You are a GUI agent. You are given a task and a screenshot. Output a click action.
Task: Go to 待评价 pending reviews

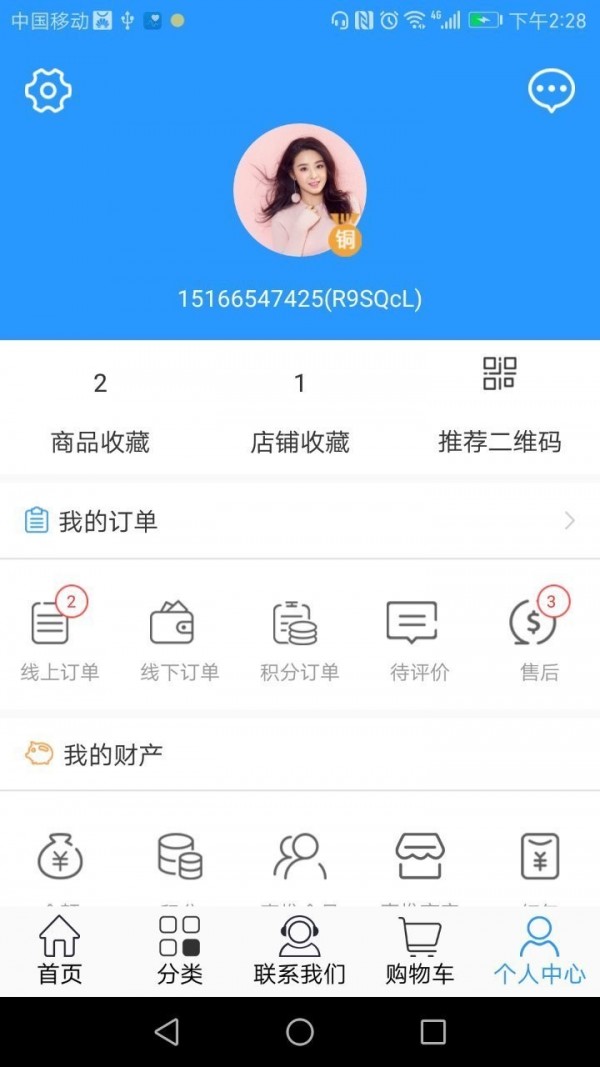click(x=419, y=638)
